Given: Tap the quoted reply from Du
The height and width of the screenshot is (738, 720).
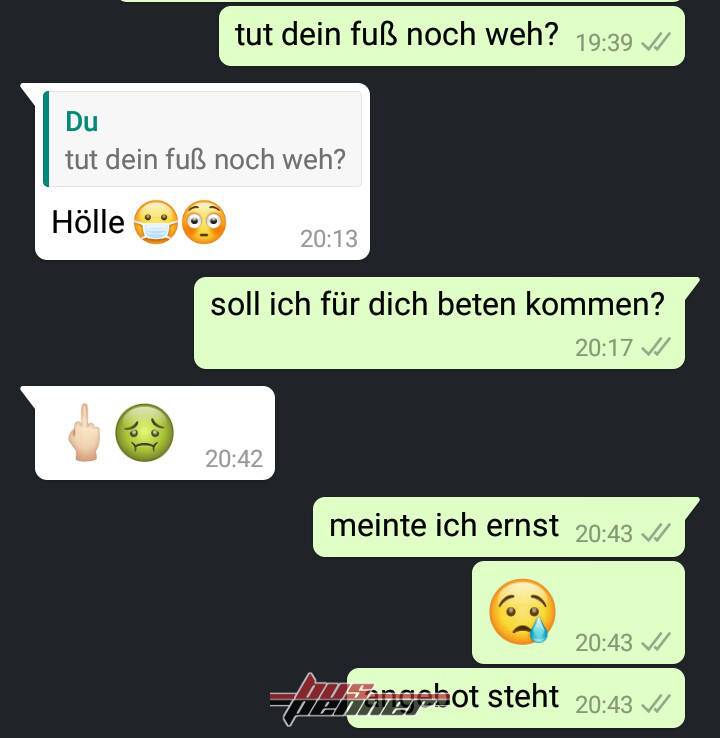Looking at the screenshot, I should click(203, 139).
